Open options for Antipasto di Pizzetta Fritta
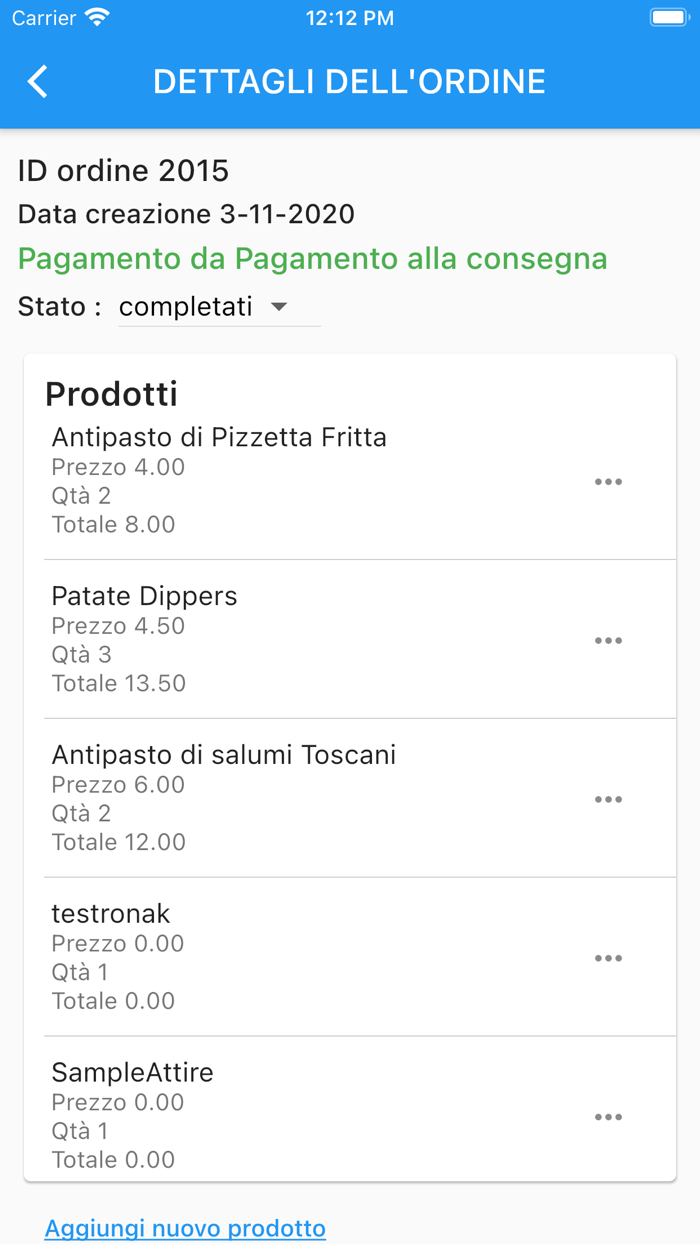The image size is (700, 1244). point(608,482)
